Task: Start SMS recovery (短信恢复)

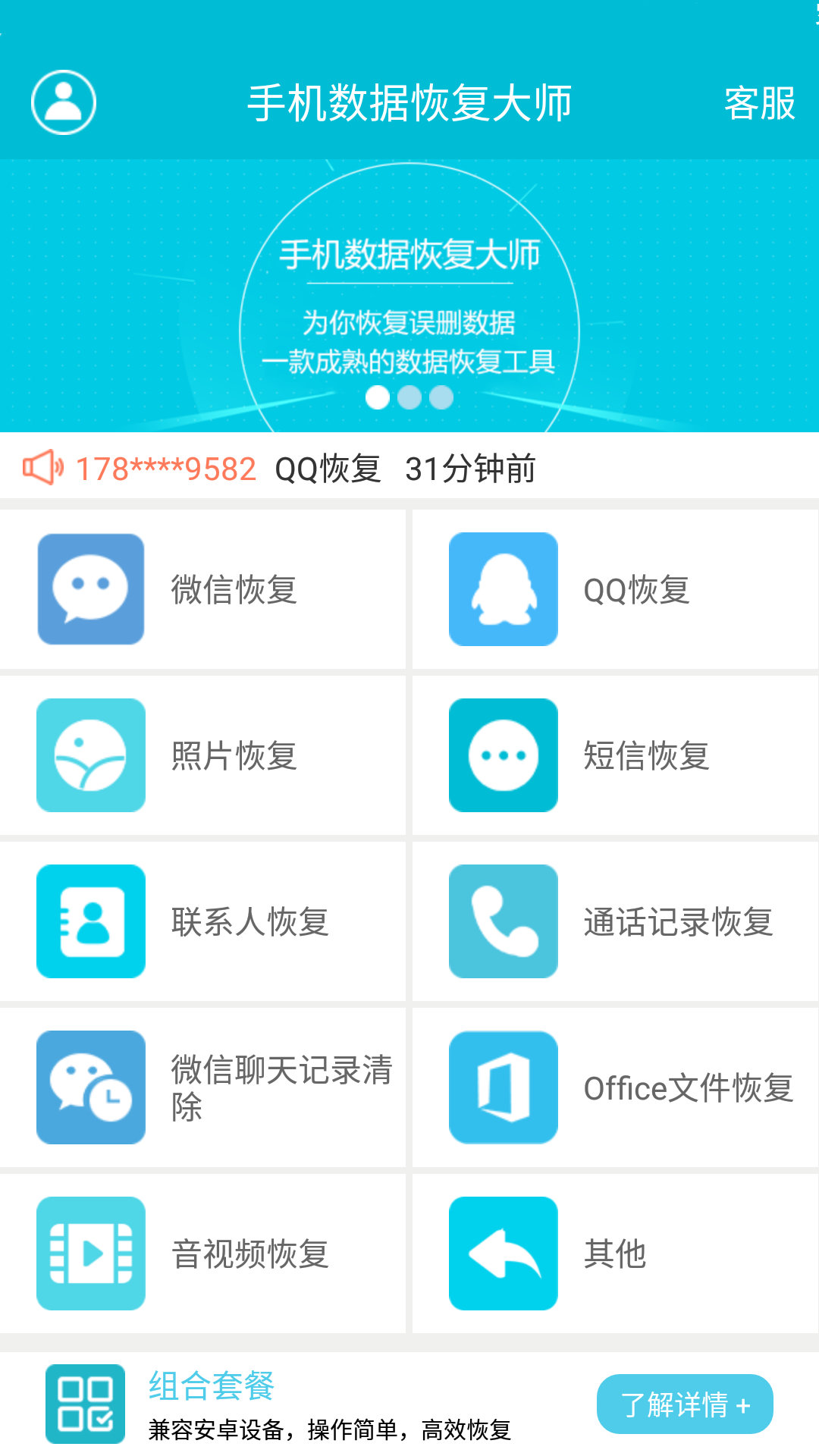Action: [614, 755]
